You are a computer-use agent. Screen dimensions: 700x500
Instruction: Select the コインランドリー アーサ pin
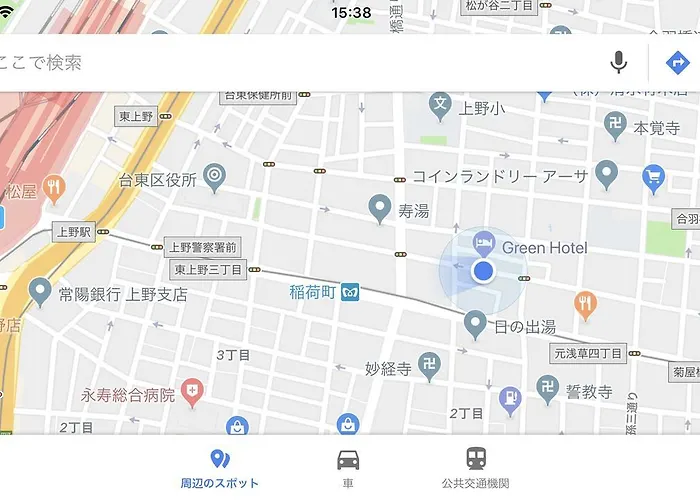click(606, 174)
